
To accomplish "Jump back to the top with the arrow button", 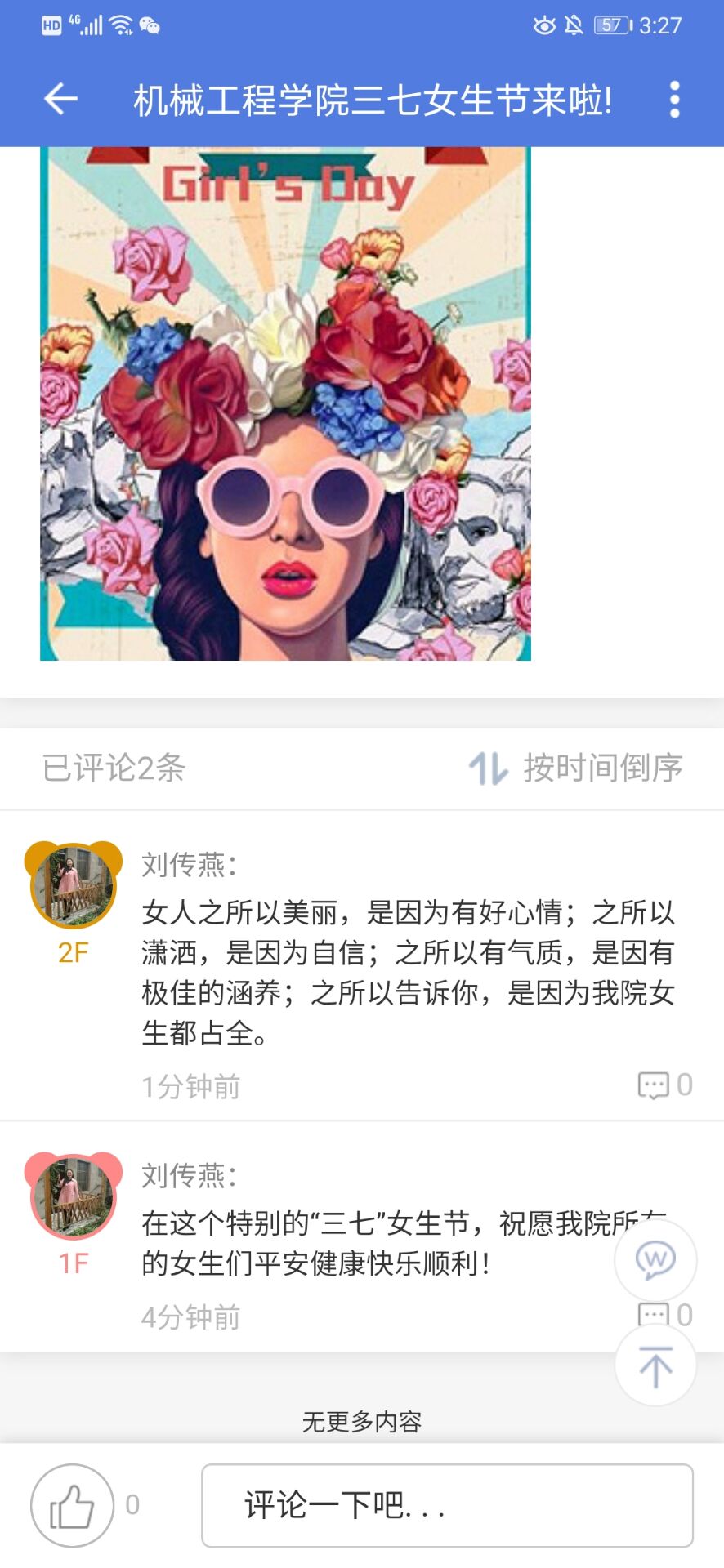I will tap(655, 1366).
